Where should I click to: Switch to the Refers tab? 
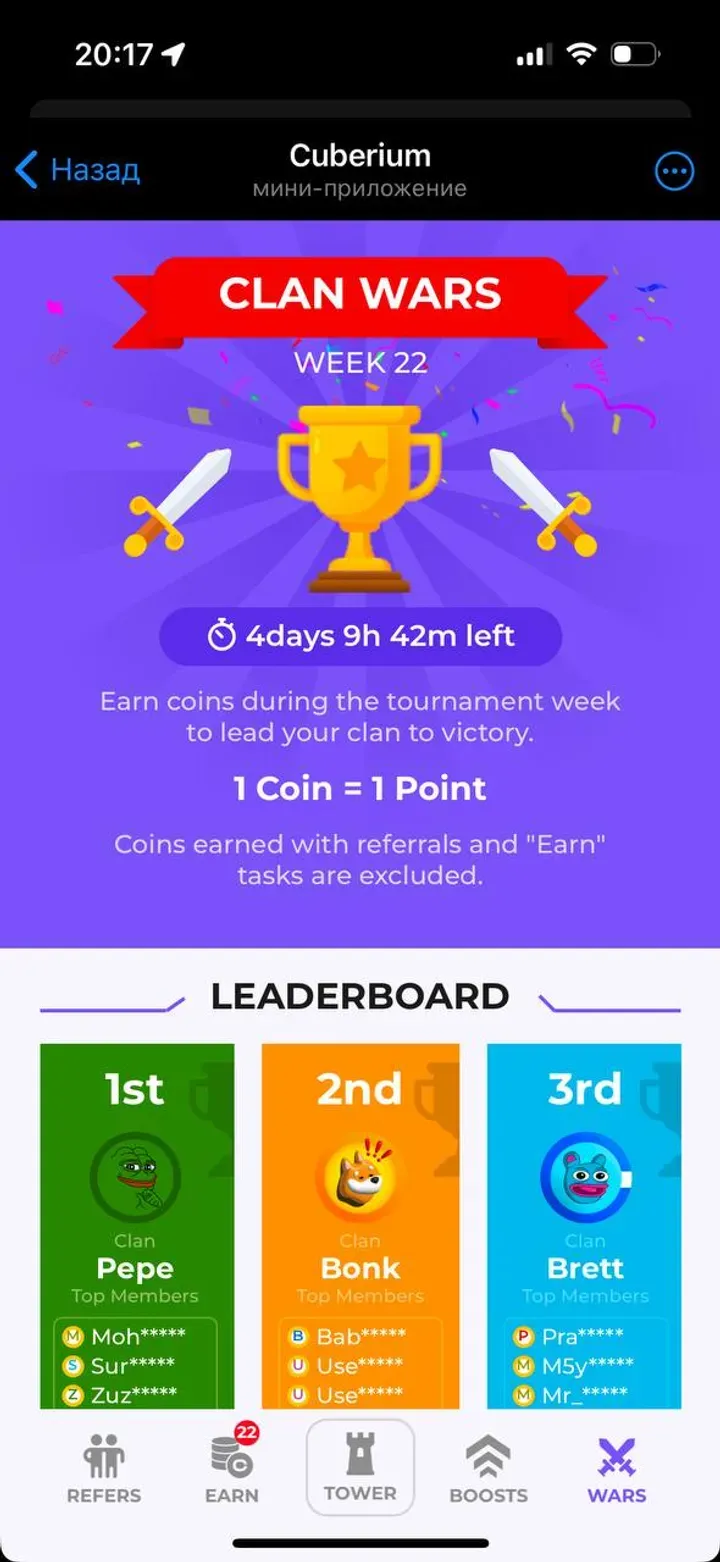104,1470
